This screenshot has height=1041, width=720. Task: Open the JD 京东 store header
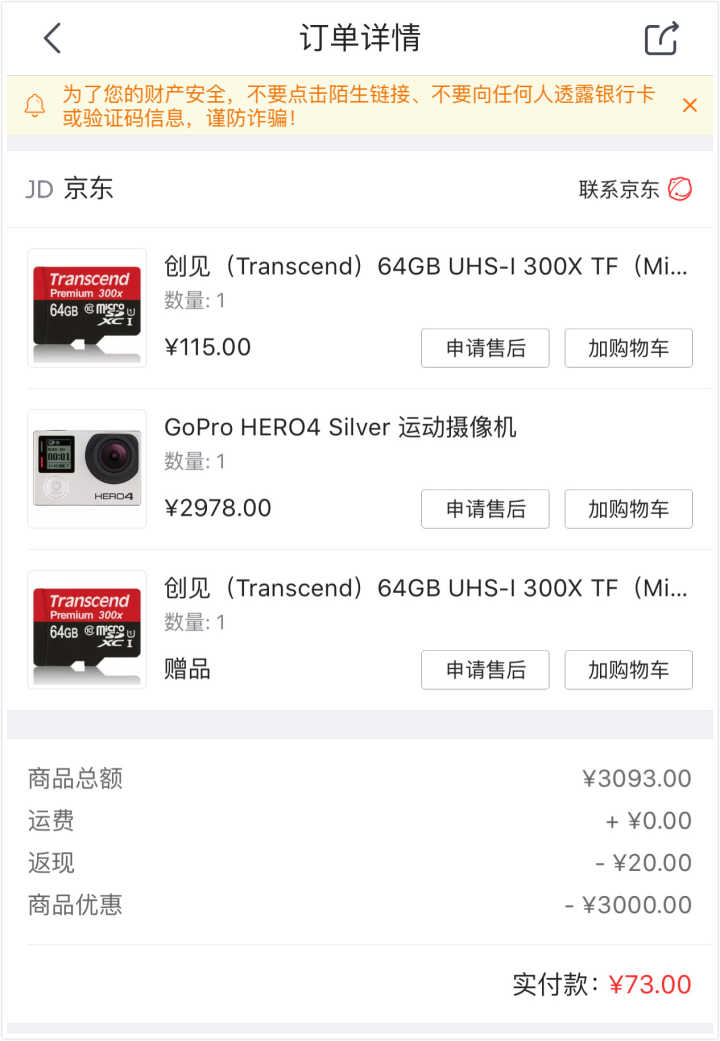(x=70, y=189)
